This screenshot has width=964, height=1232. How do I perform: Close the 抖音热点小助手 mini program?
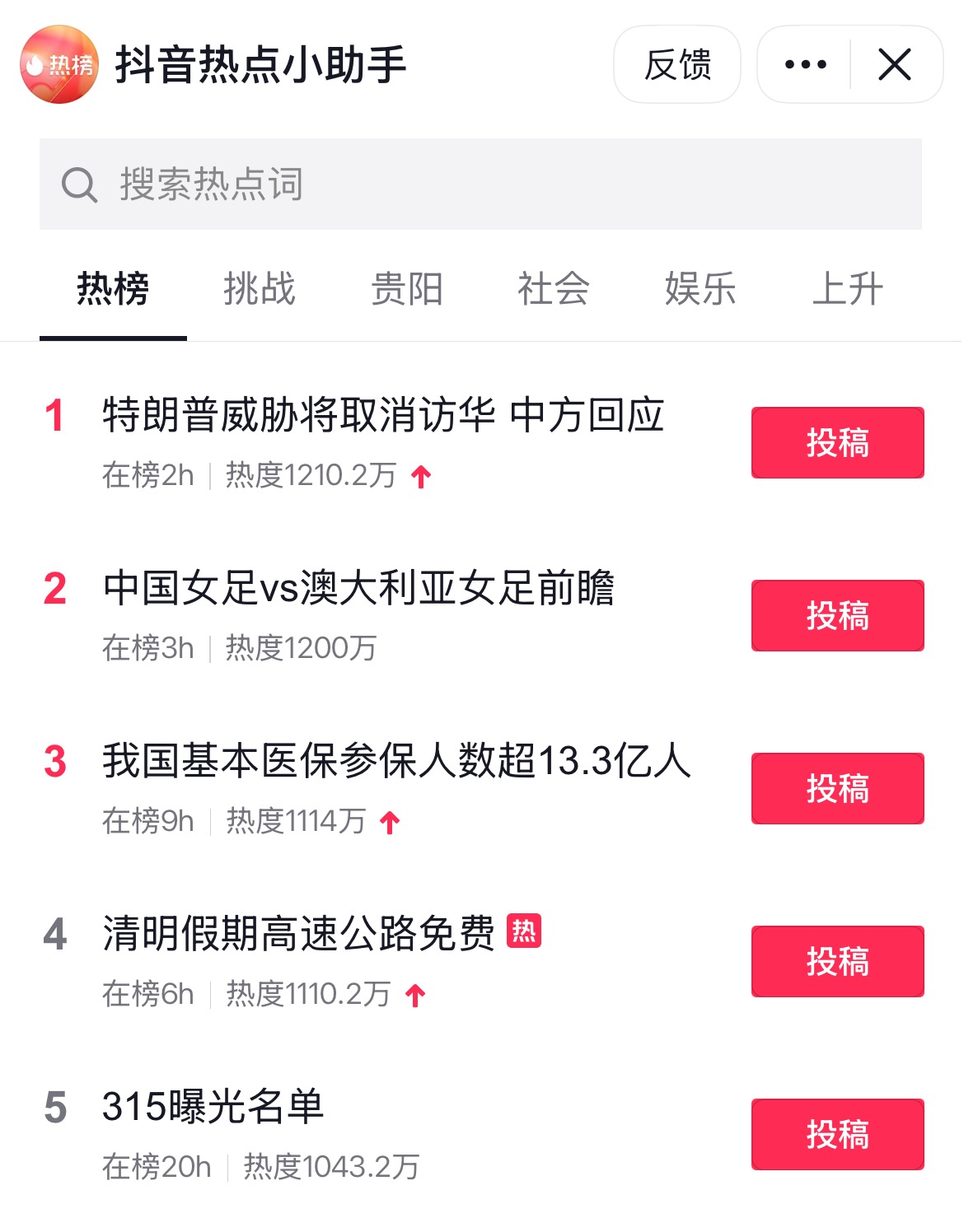(895, 64)
